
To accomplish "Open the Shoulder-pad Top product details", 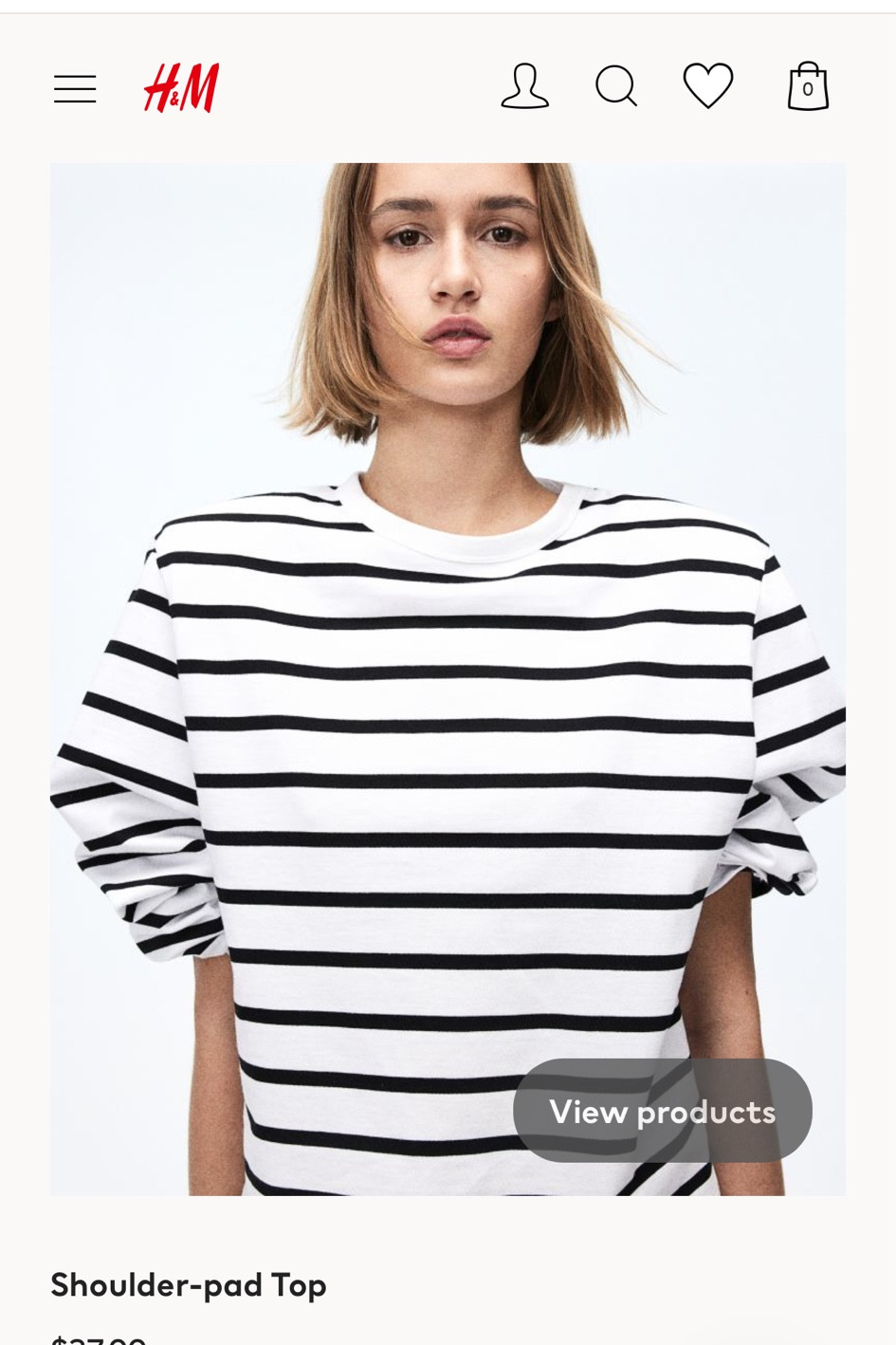I will click(x=188, y=1286).
